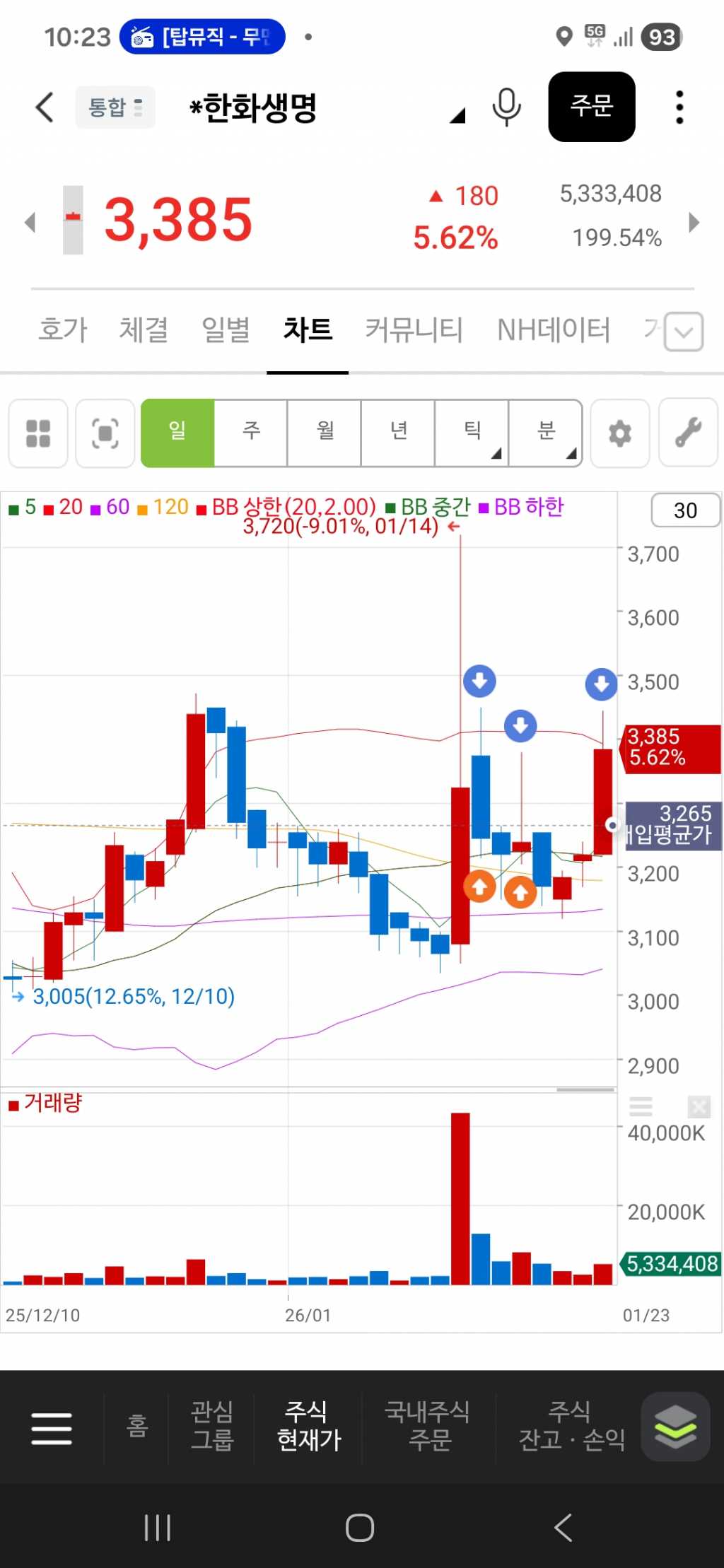Expand the full tab list chevron
The image size is (724, 1568).
[x=684, y=332]
